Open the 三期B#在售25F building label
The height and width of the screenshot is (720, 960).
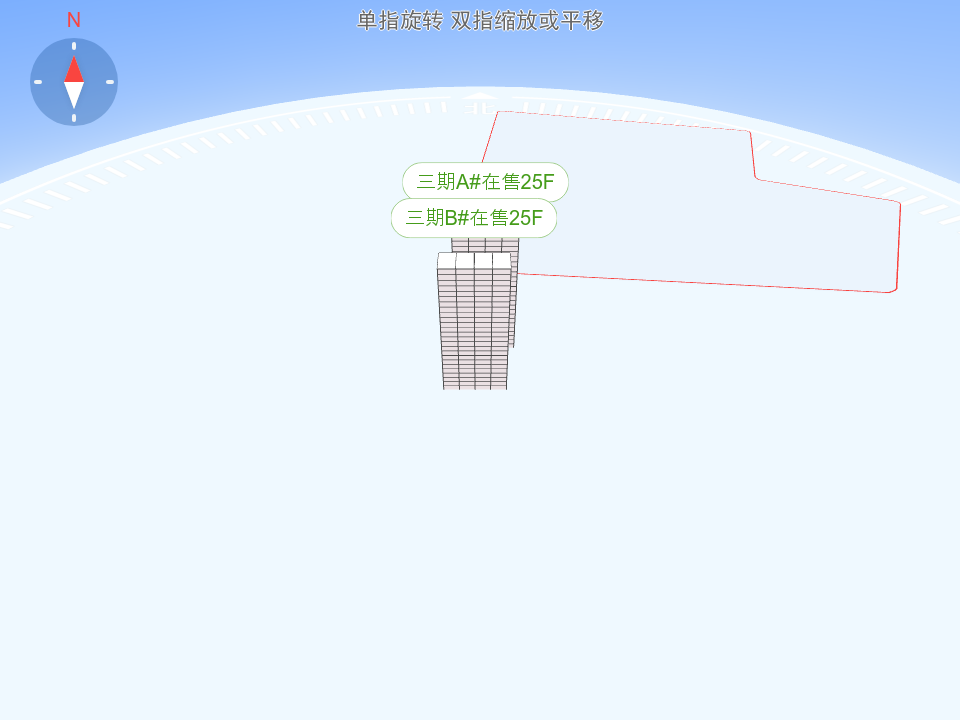tap(473, 218)
